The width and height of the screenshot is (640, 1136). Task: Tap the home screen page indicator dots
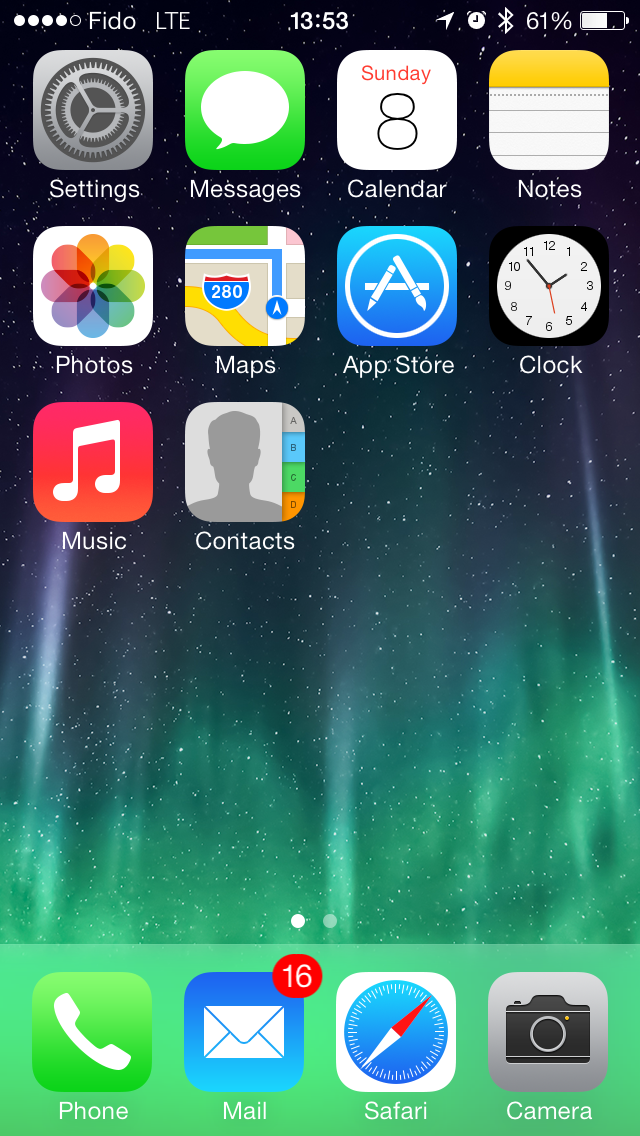314,920
